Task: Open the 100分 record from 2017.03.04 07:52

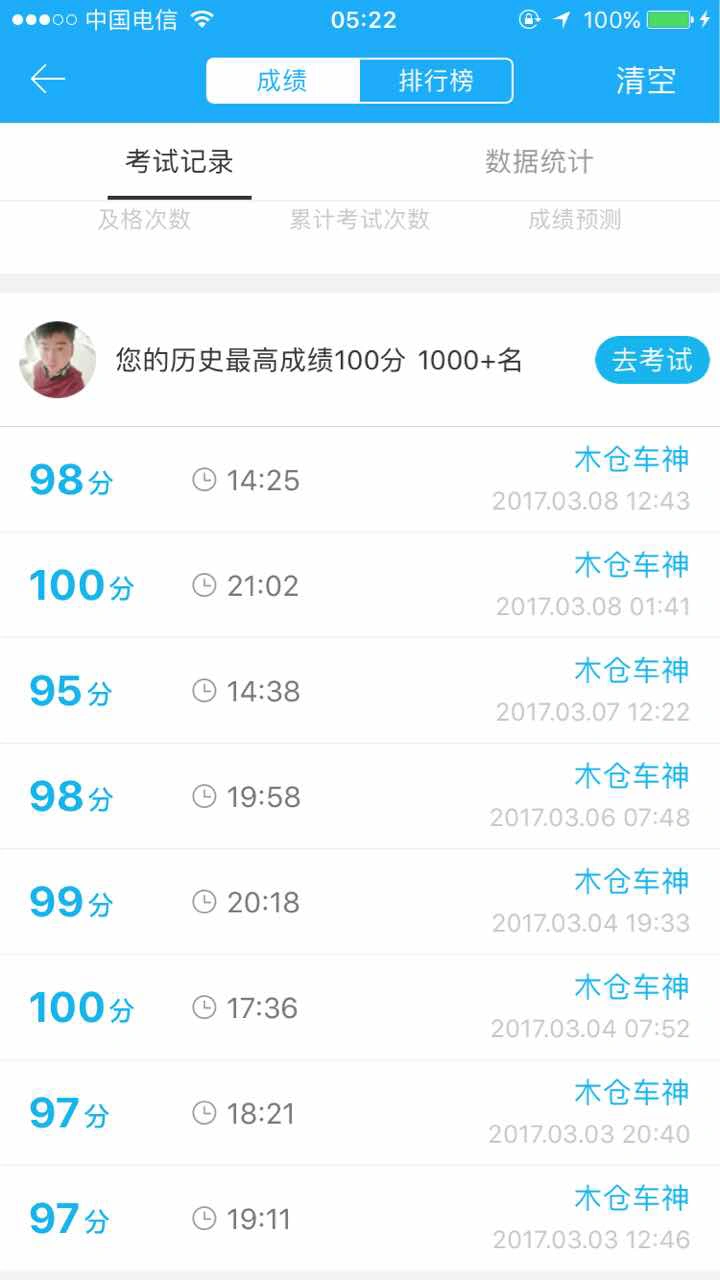Action: (360, 1007)
